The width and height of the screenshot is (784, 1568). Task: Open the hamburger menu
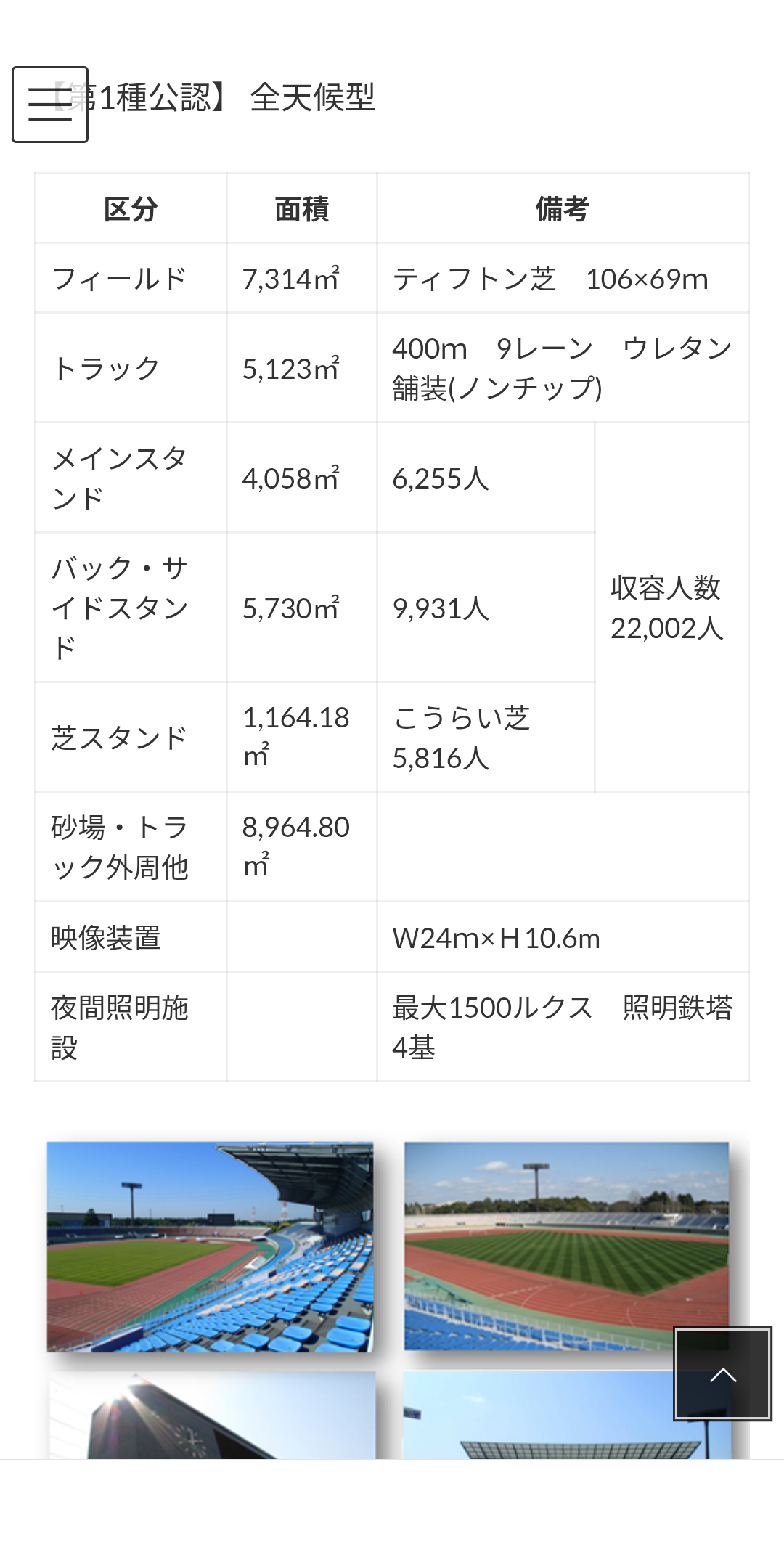click(50, 105)
